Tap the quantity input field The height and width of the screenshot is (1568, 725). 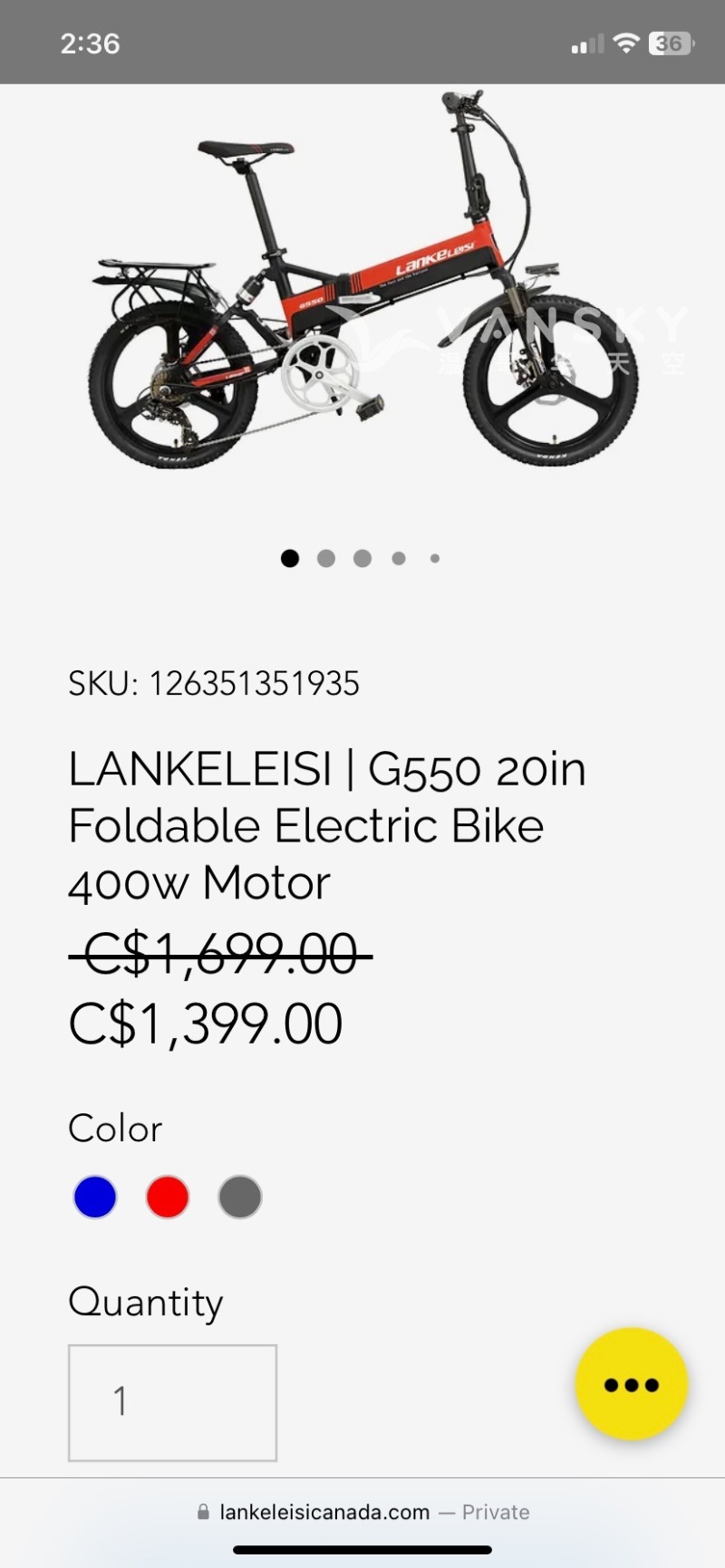coord(172,1402)
